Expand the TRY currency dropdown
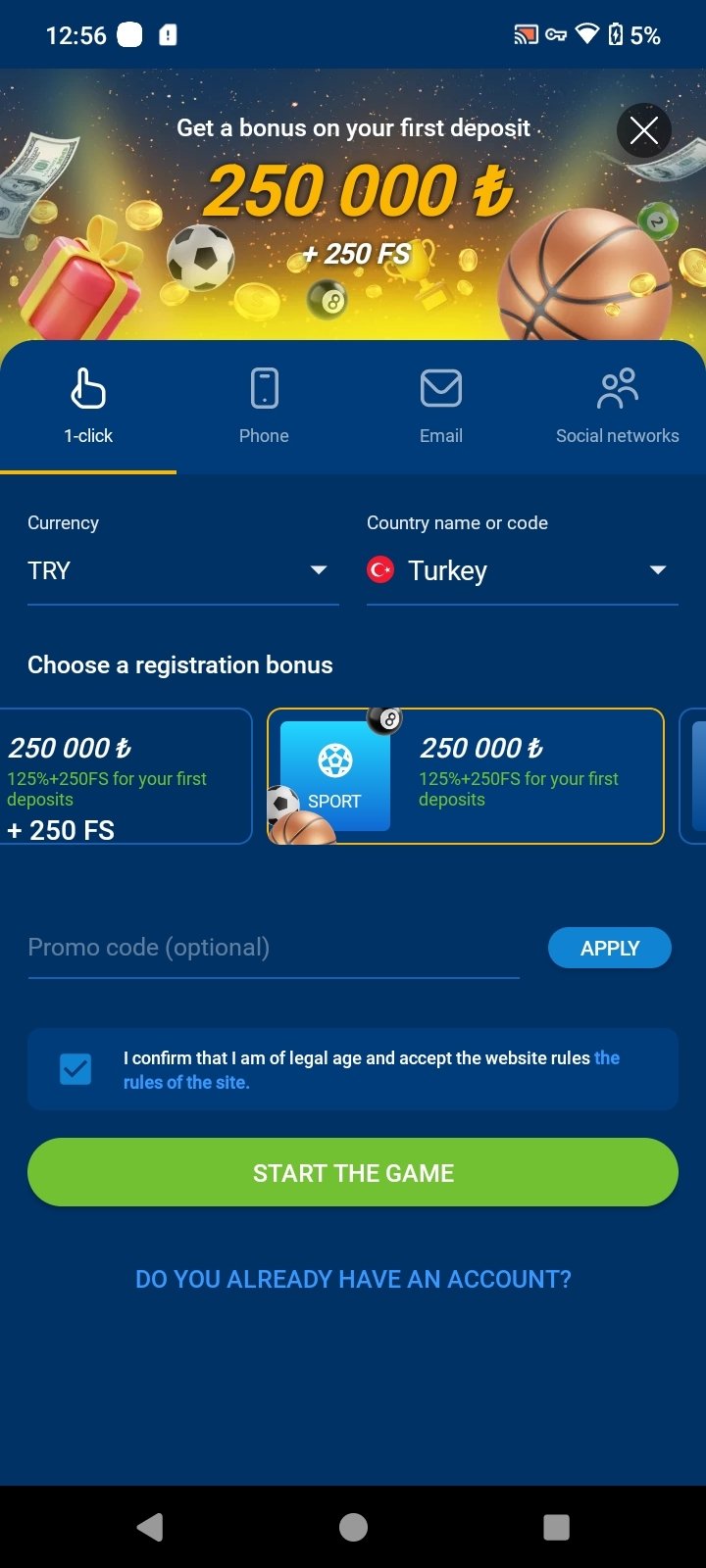 click(182, 570)
